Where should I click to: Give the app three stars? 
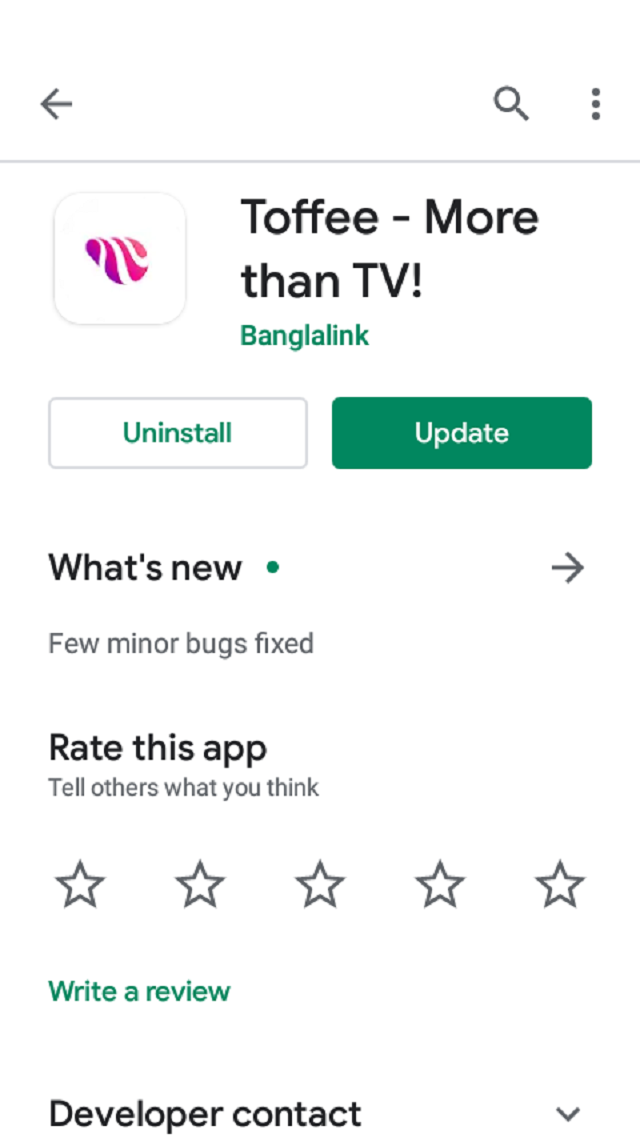tap(320, 885)
